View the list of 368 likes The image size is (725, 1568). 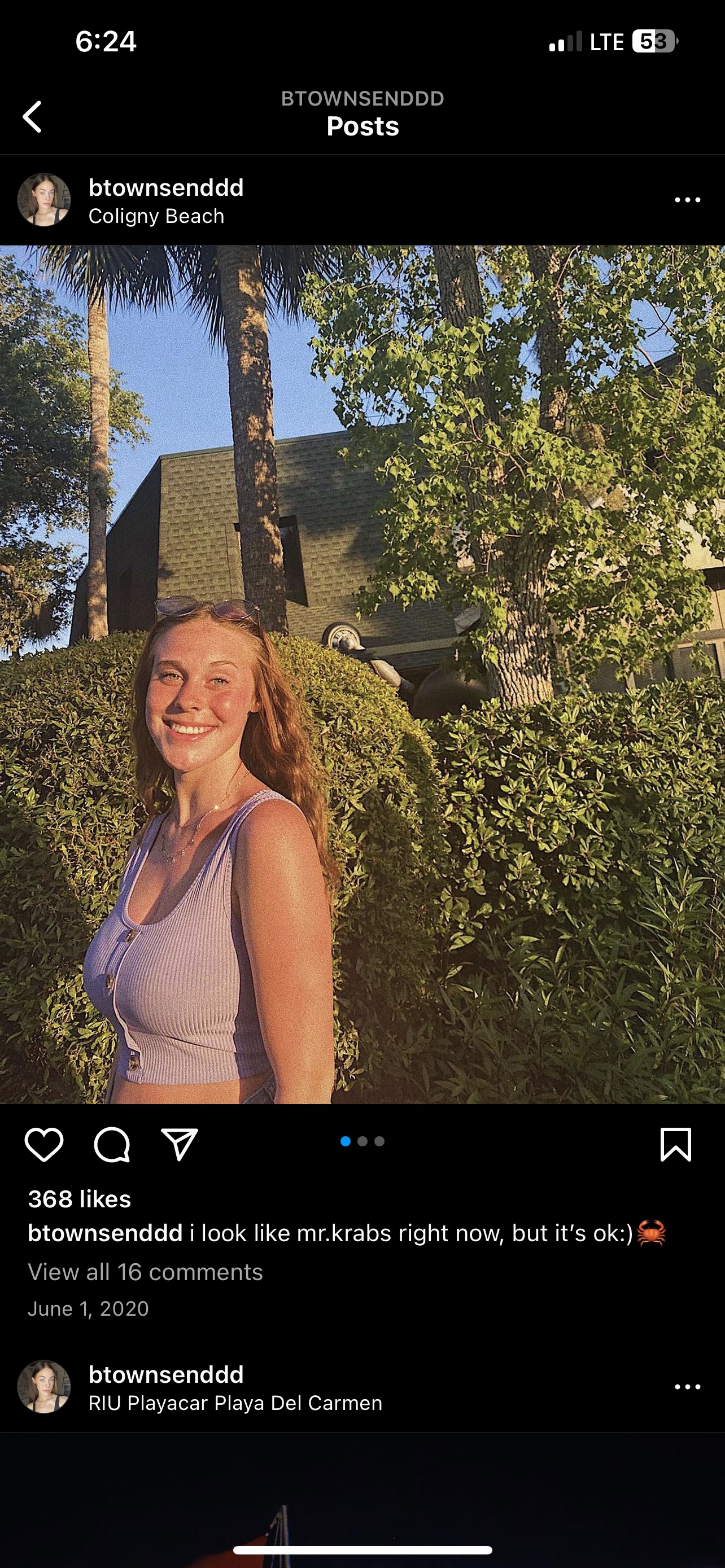[x=79, y=1199]
